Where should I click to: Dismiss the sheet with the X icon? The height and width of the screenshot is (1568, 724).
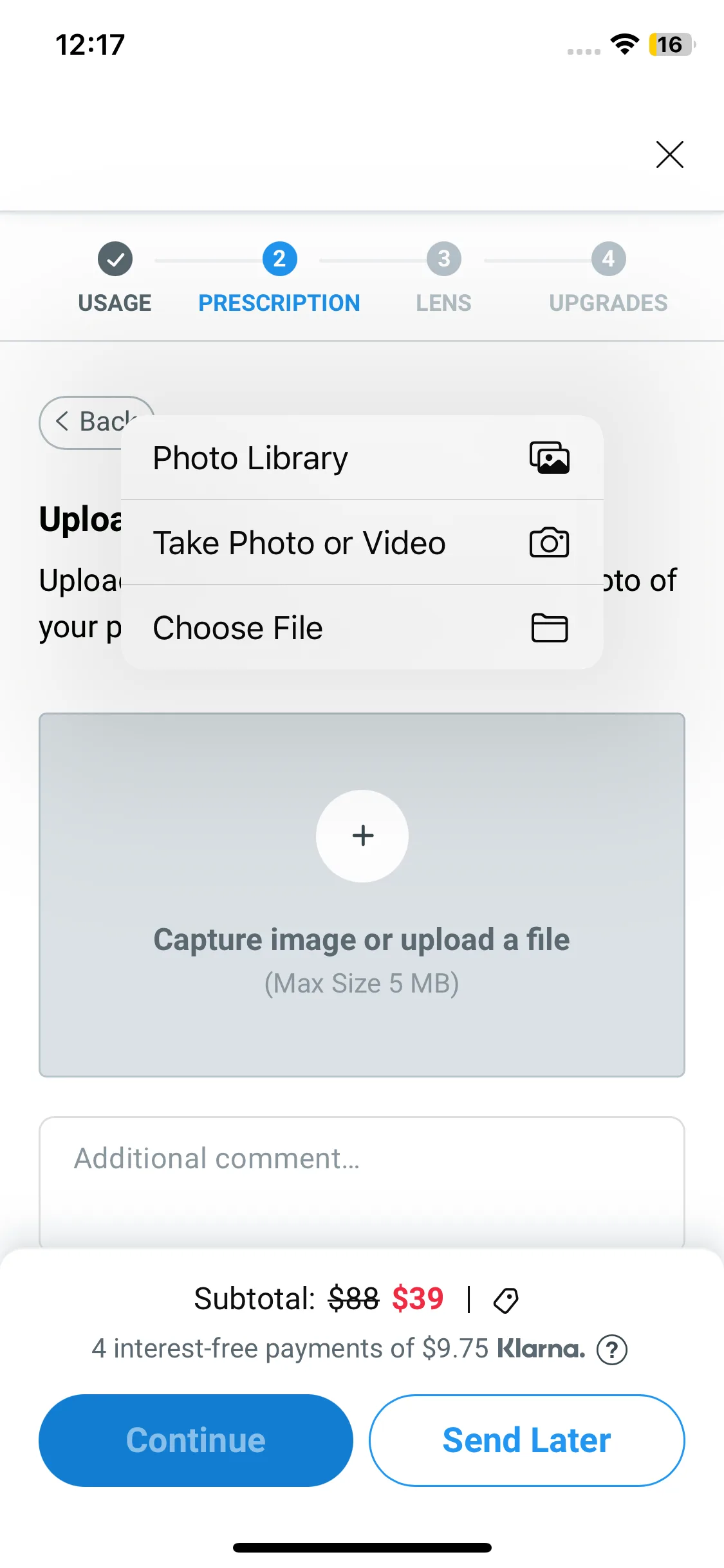669,154
